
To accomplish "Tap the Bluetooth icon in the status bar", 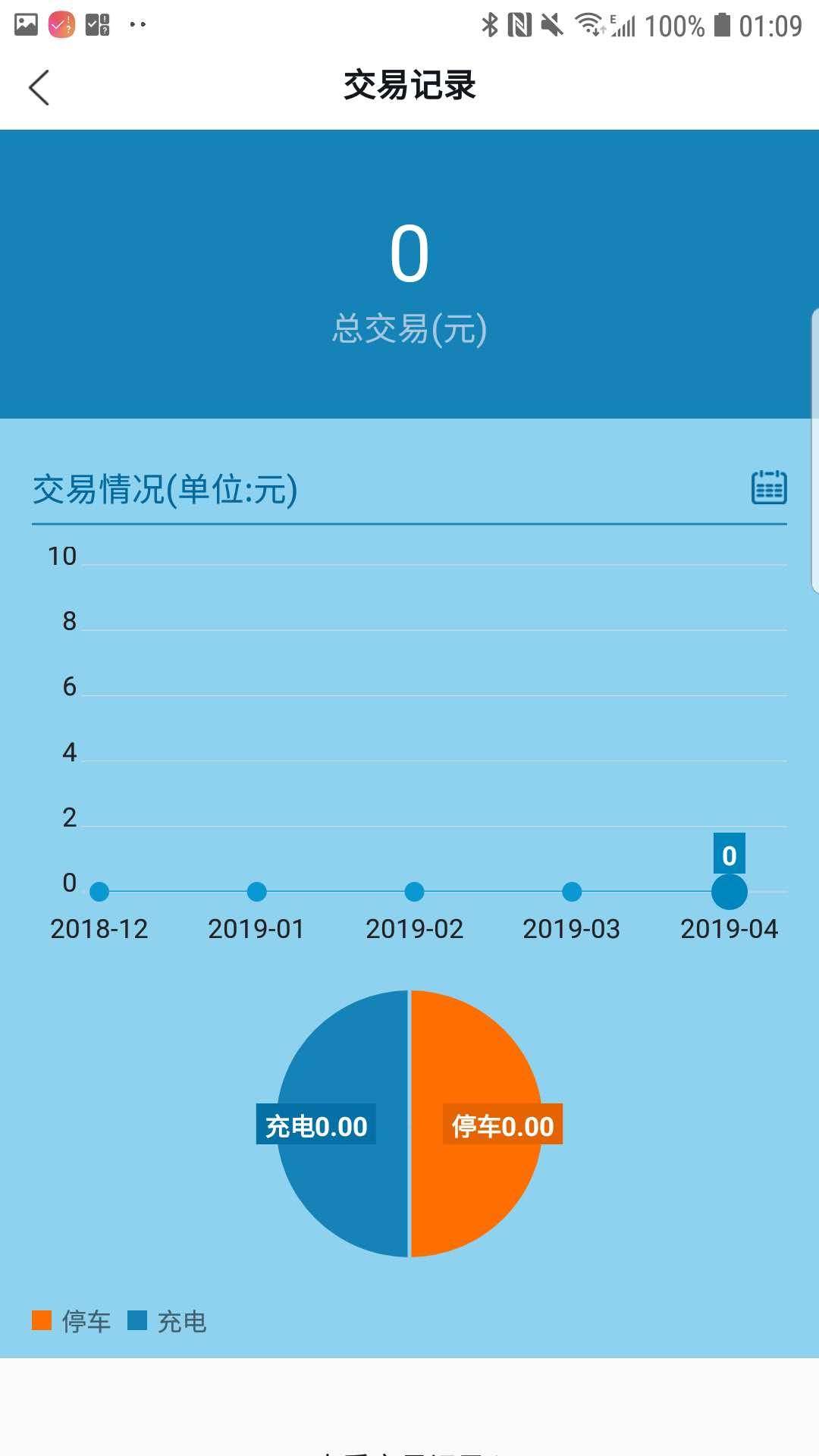I will (489, 24).
